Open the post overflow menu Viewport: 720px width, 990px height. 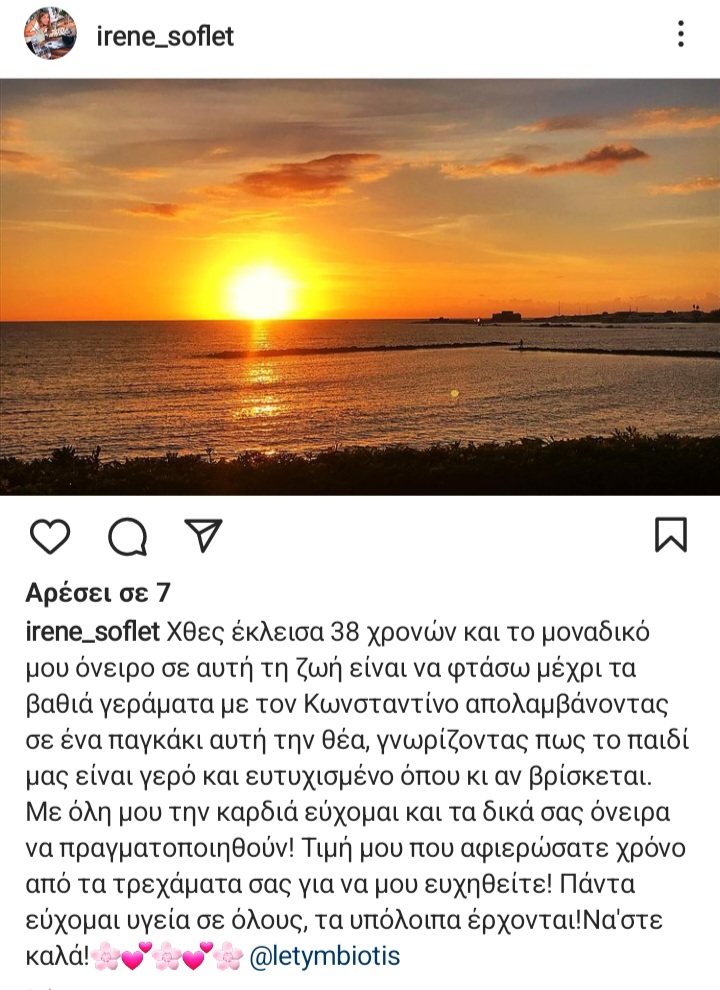click(681, 35)
